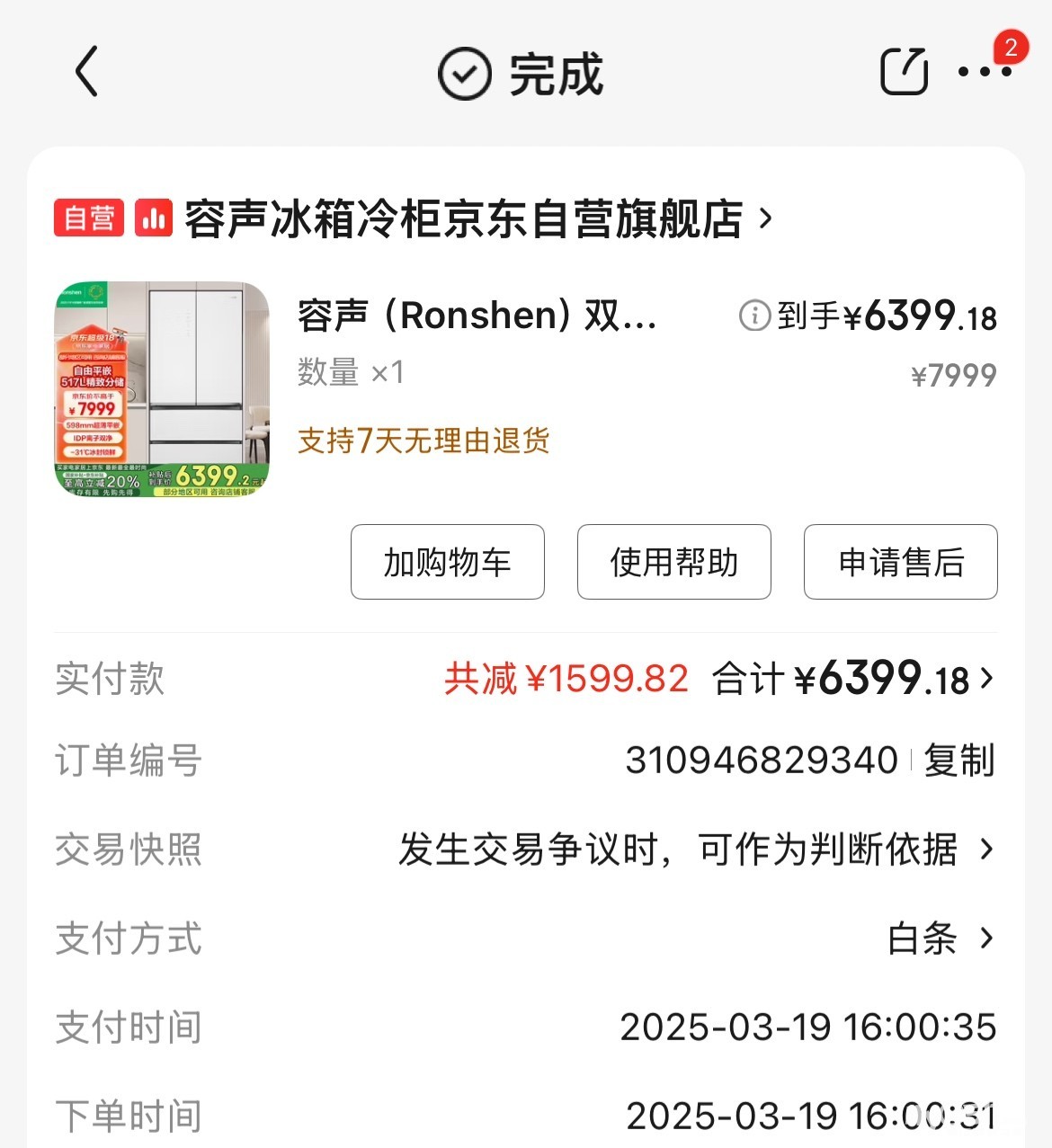
Task: Open 容声冰箱冷柜京东自营旗舰店 store page
Action: coord(463,219)
